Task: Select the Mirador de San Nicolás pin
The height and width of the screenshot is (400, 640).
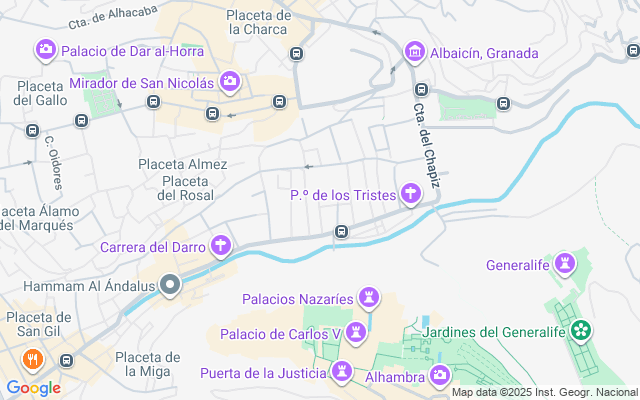Action: 230,81
